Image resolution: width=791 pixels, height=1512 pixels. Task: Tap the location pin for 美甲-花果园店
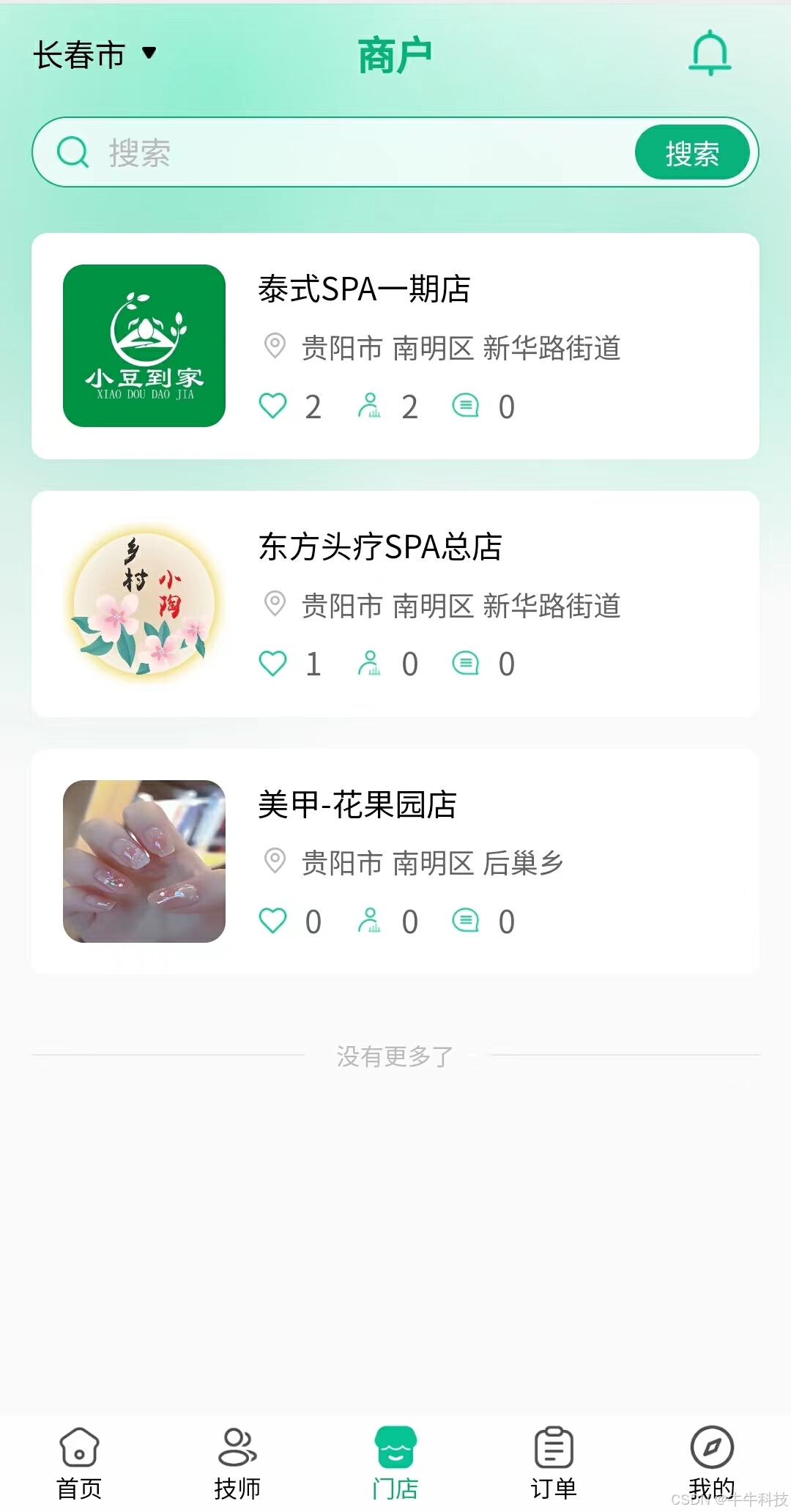point(275,863)
